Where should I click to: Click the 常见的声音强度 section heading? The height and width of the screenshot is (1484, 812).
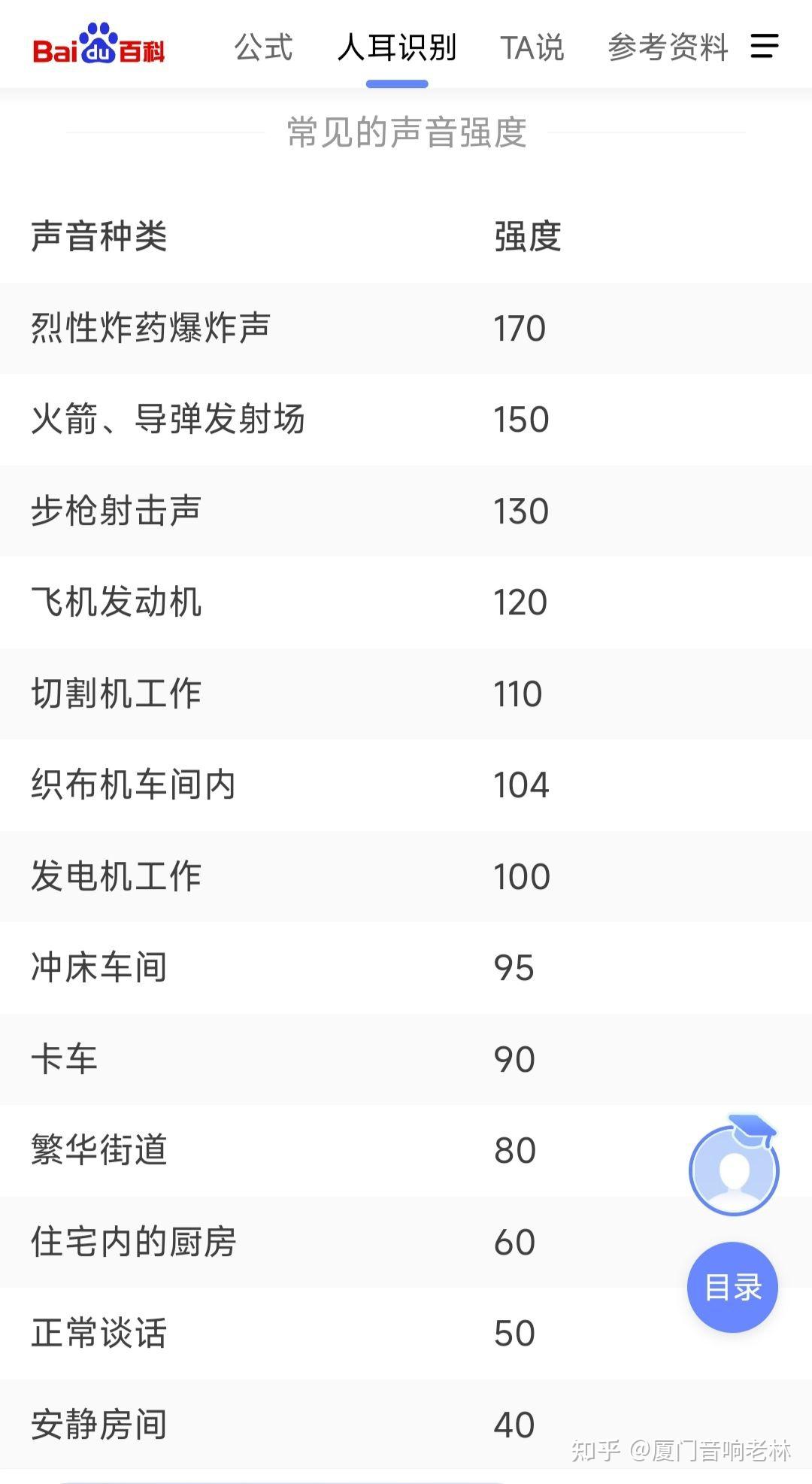point(406,134)
